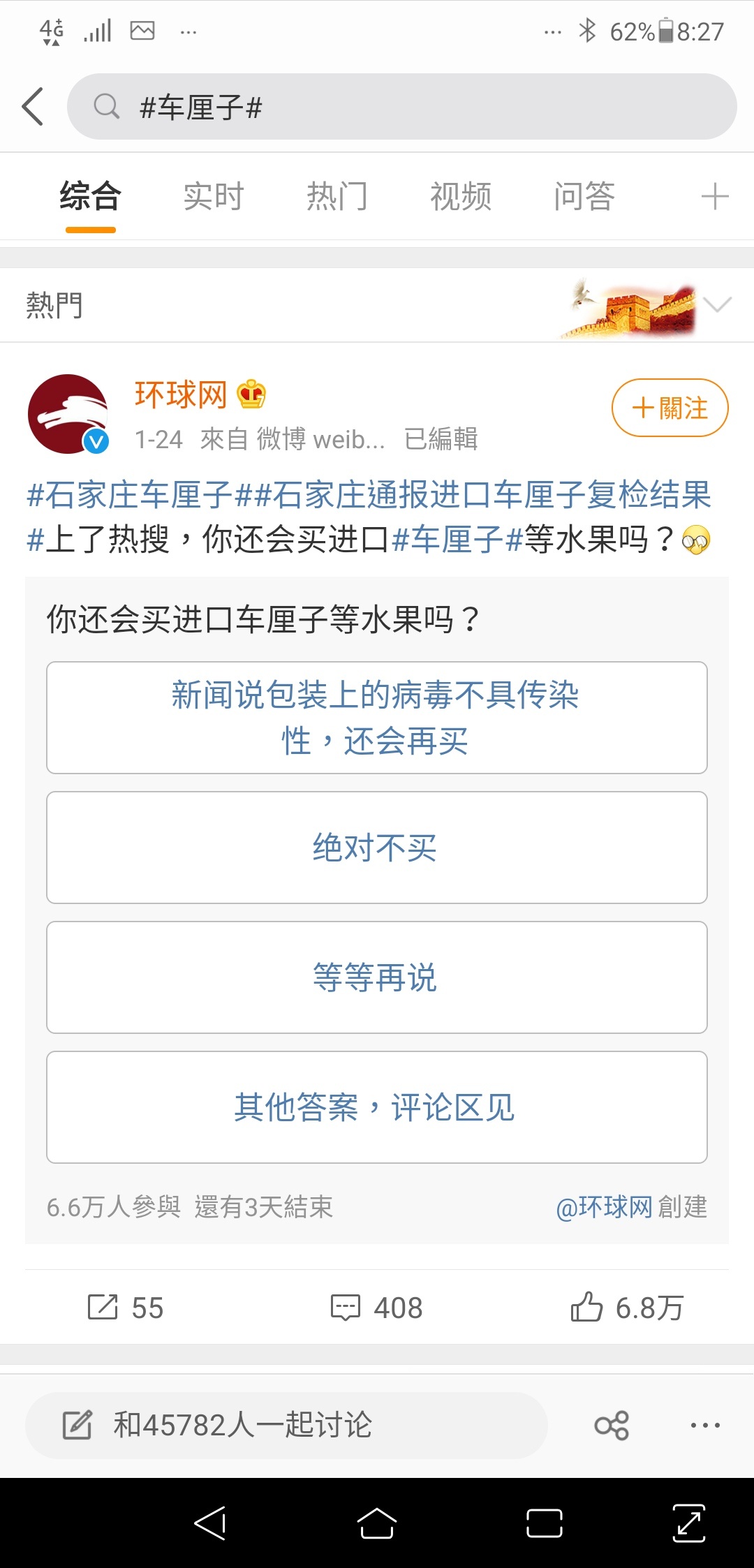Tap the 和45782人一起讨论 compose field

[286, 1425]
